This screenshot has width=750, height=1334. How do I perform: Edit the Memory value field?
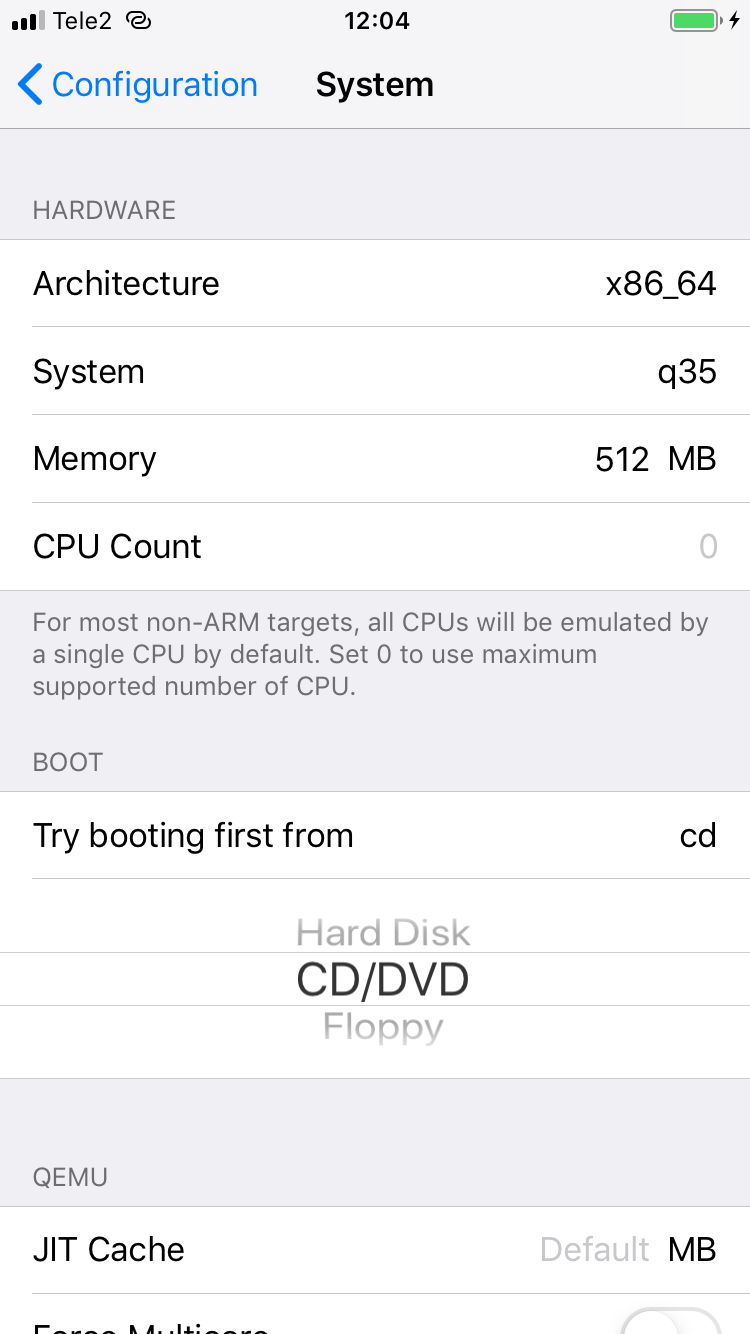[x=620, y=460]
